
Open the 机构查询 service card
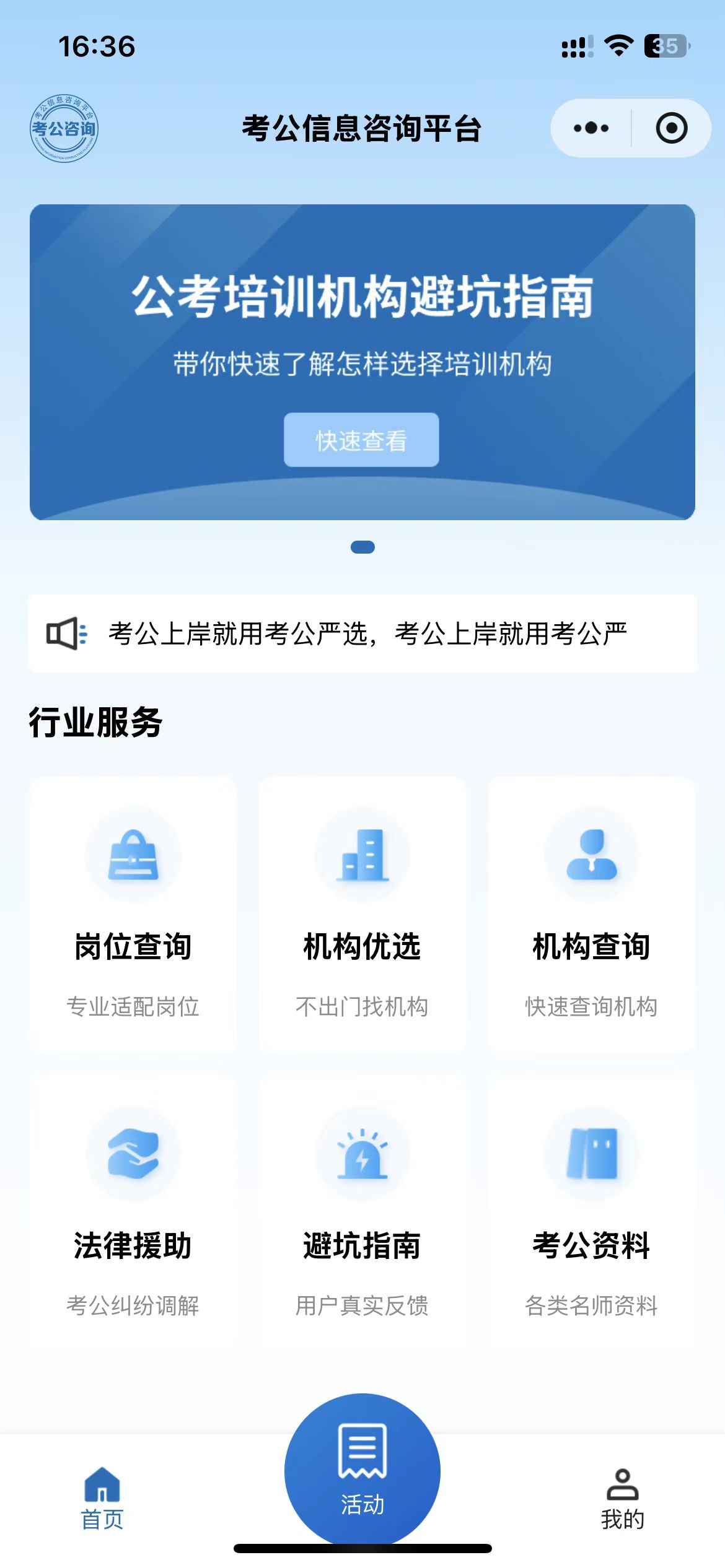pos(591,914)
